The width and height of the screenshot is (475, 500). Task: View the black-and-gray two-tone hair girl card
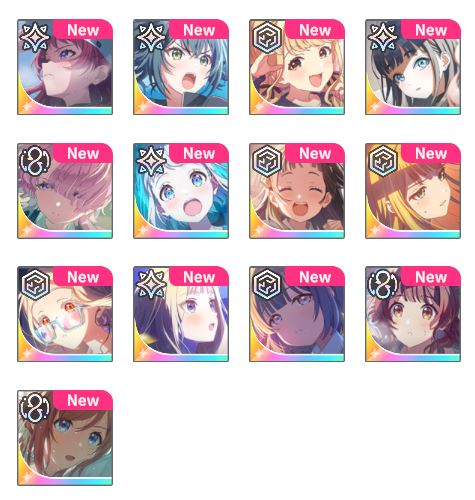pyautogui.click(x=413, y=67)
